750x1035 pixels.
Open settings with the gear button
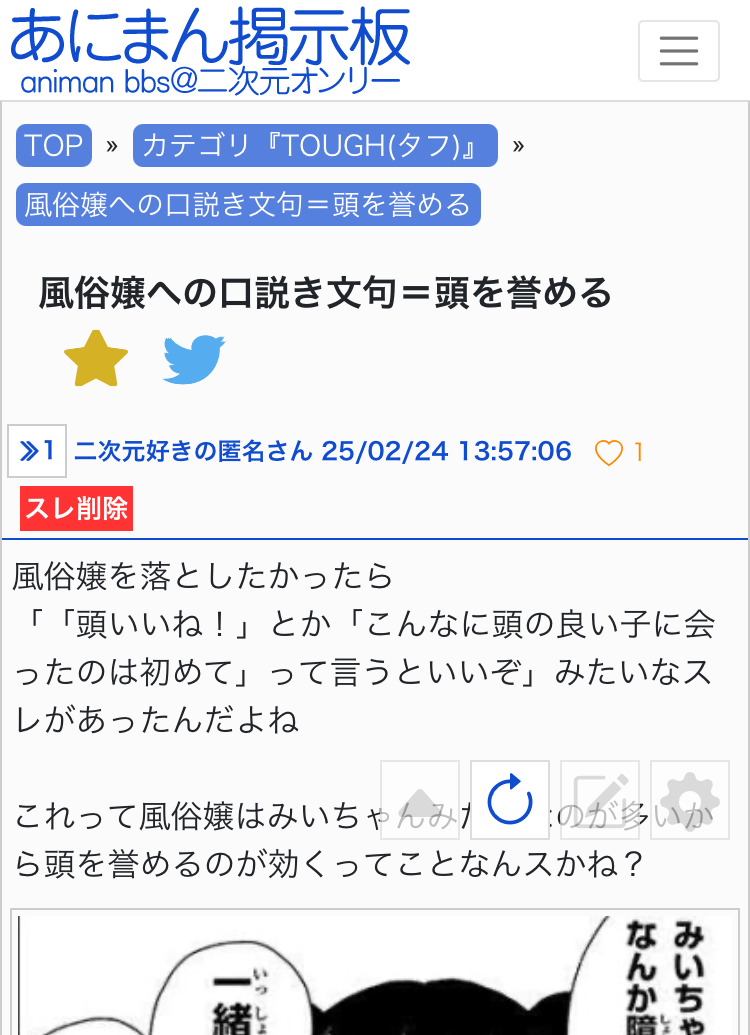[690, 801]
